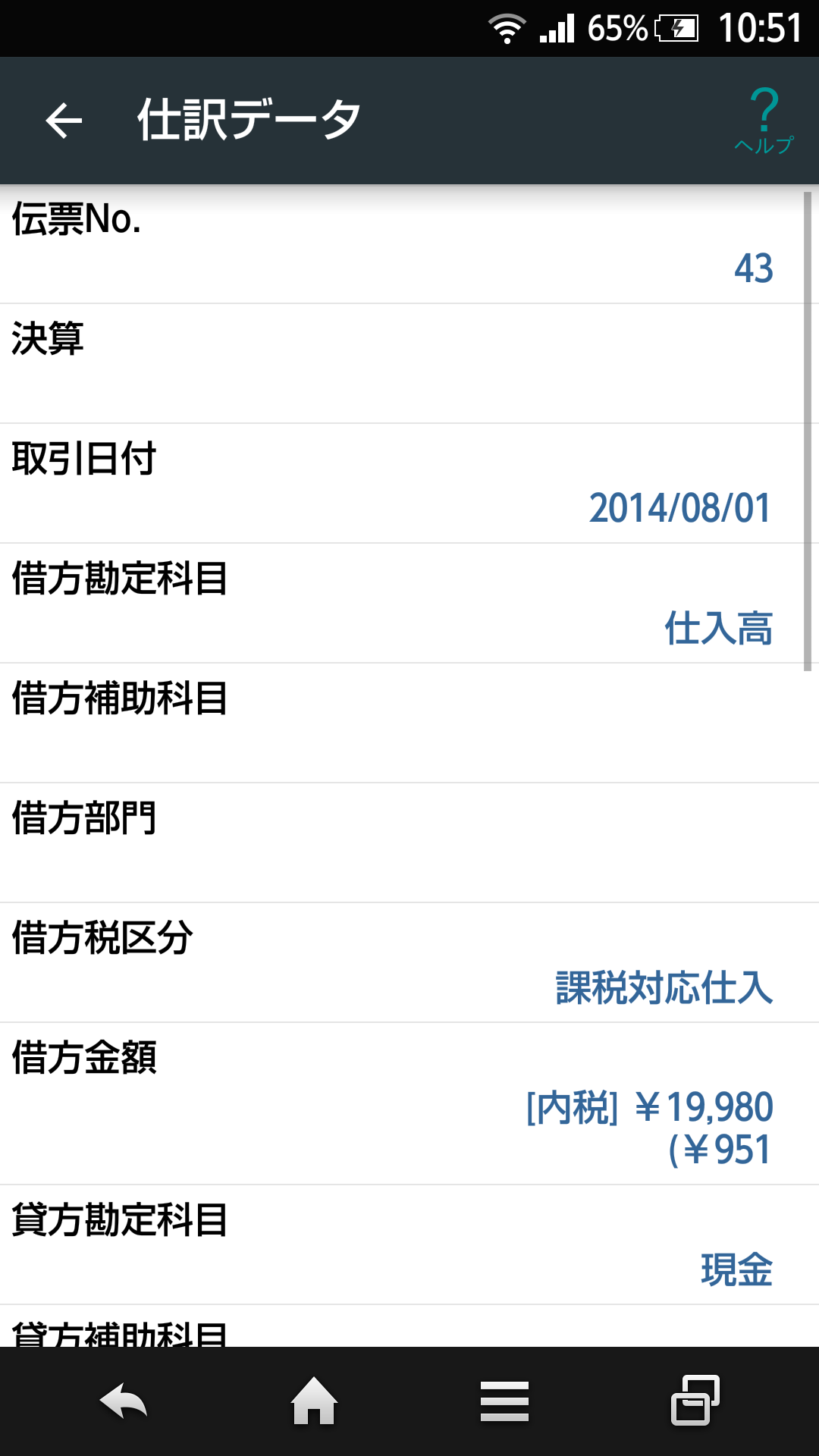
Task: Tap the 借方補助科目 empty field
Action: tap(409, 722)
